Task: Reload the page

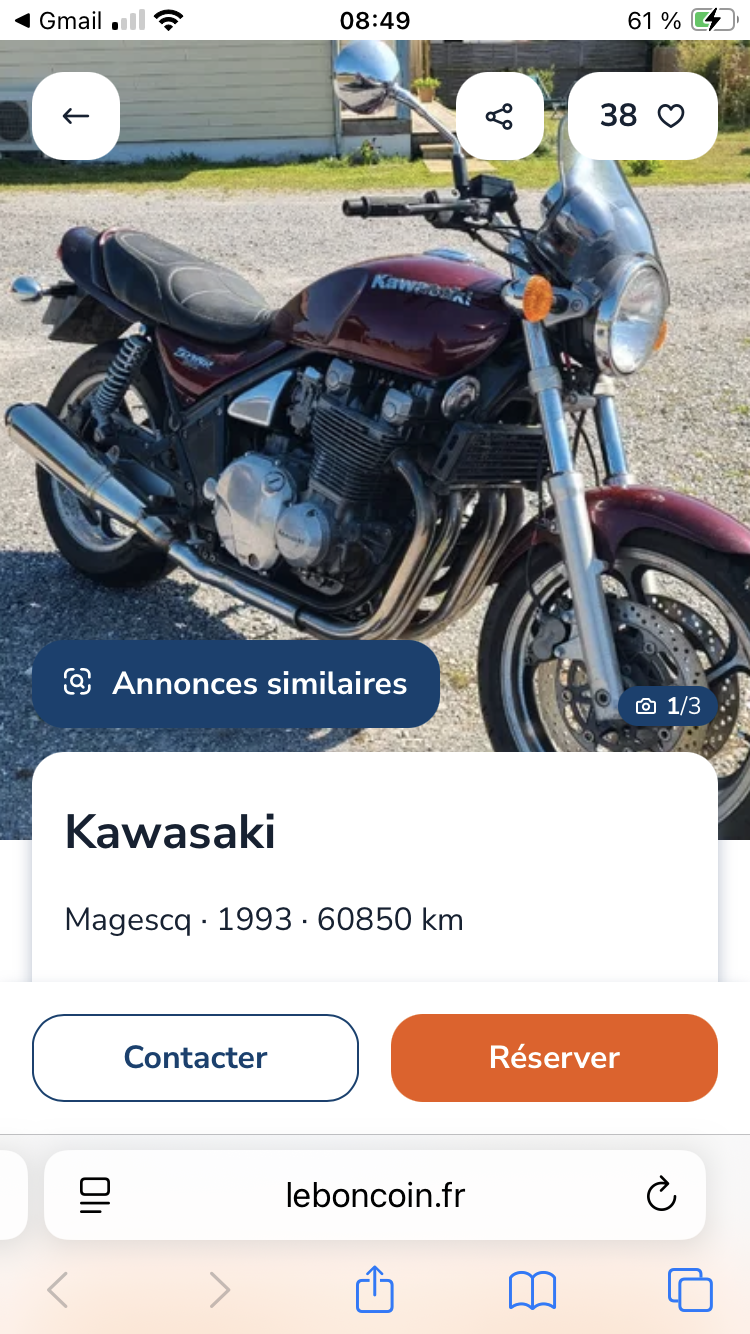Action: point(661,1195)
